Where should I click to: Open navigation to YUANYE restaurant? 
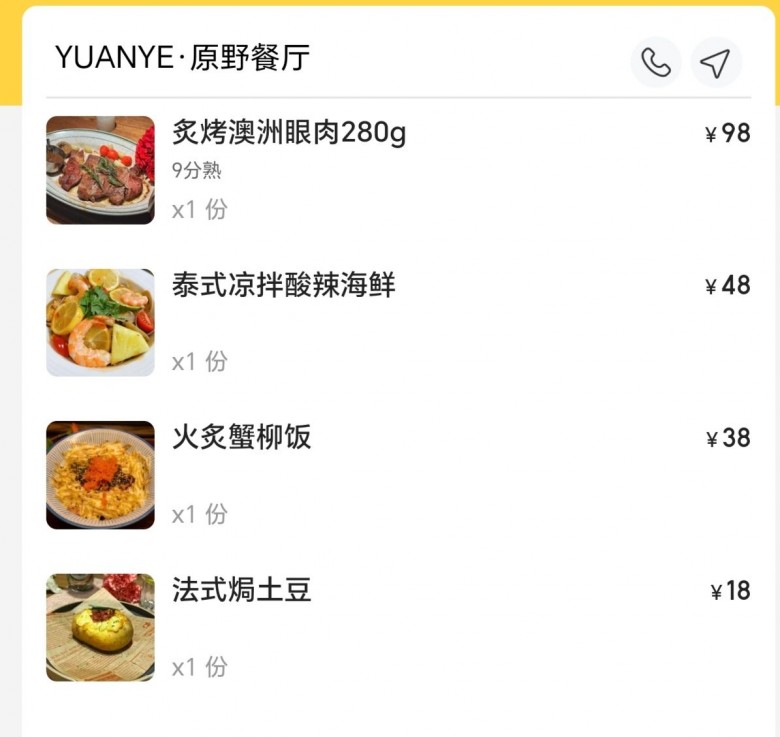715,63
